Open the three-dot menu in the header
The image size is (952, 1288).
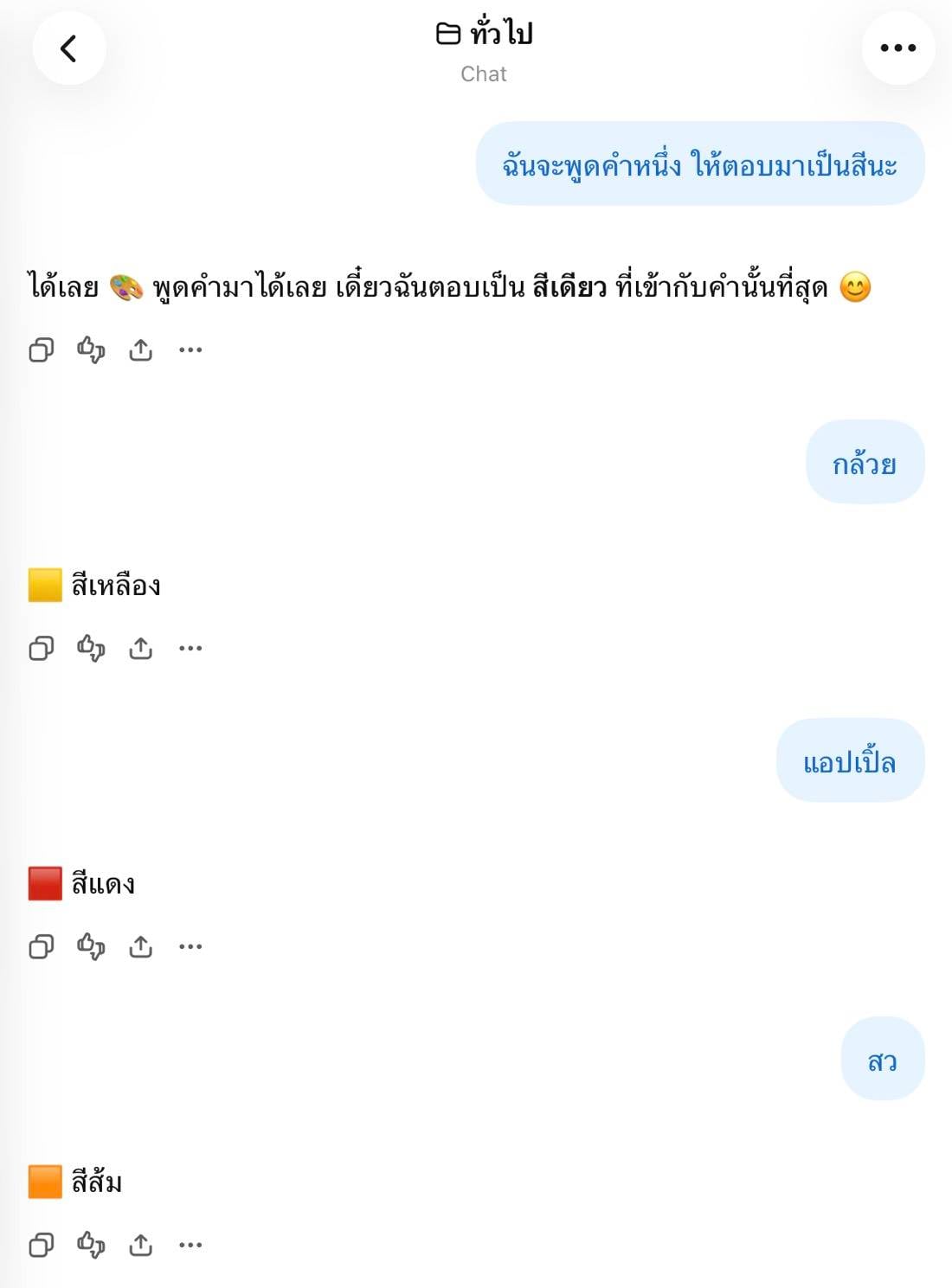tap(898, 48)
